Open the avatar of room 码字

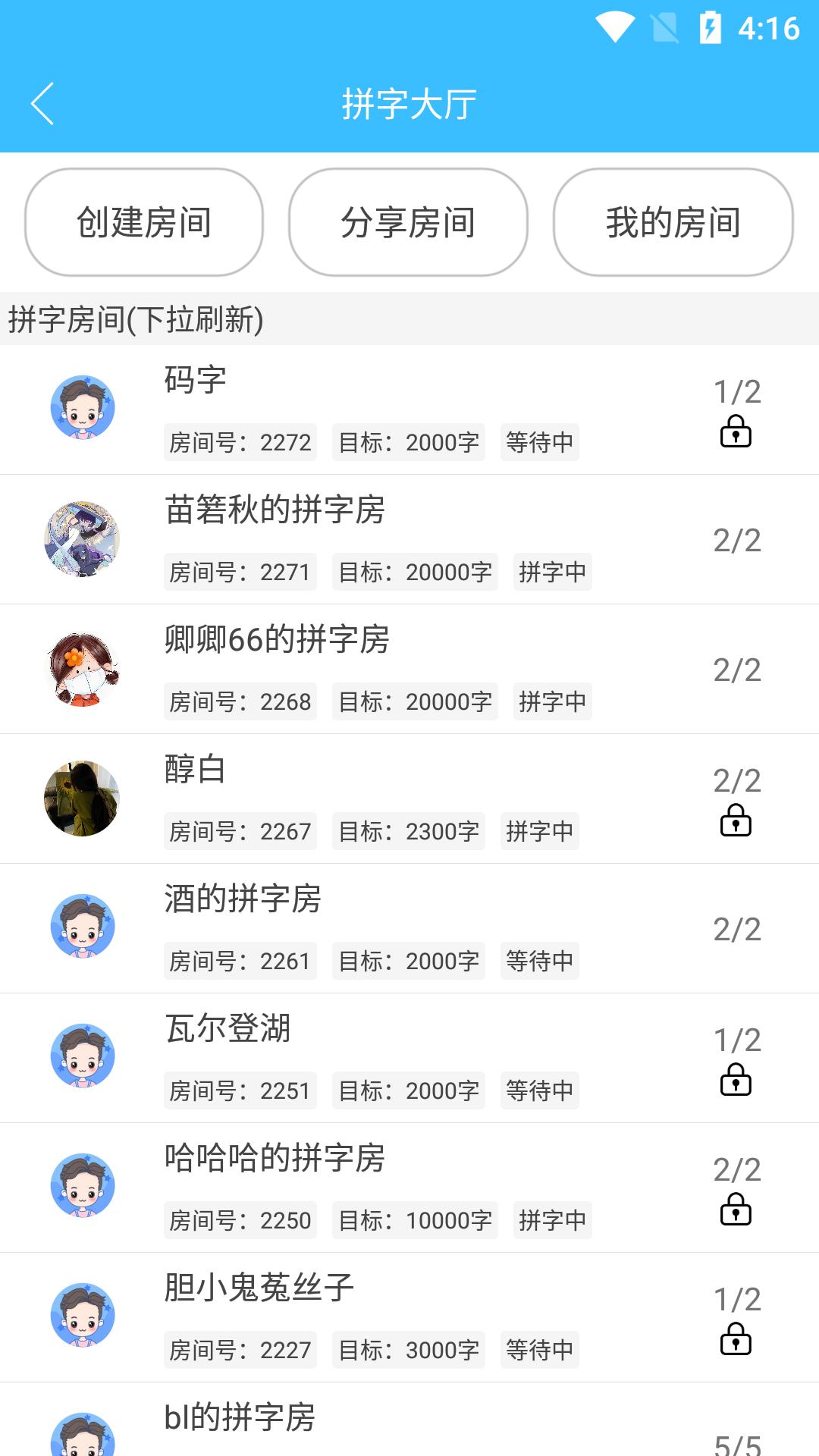[82, 406]
